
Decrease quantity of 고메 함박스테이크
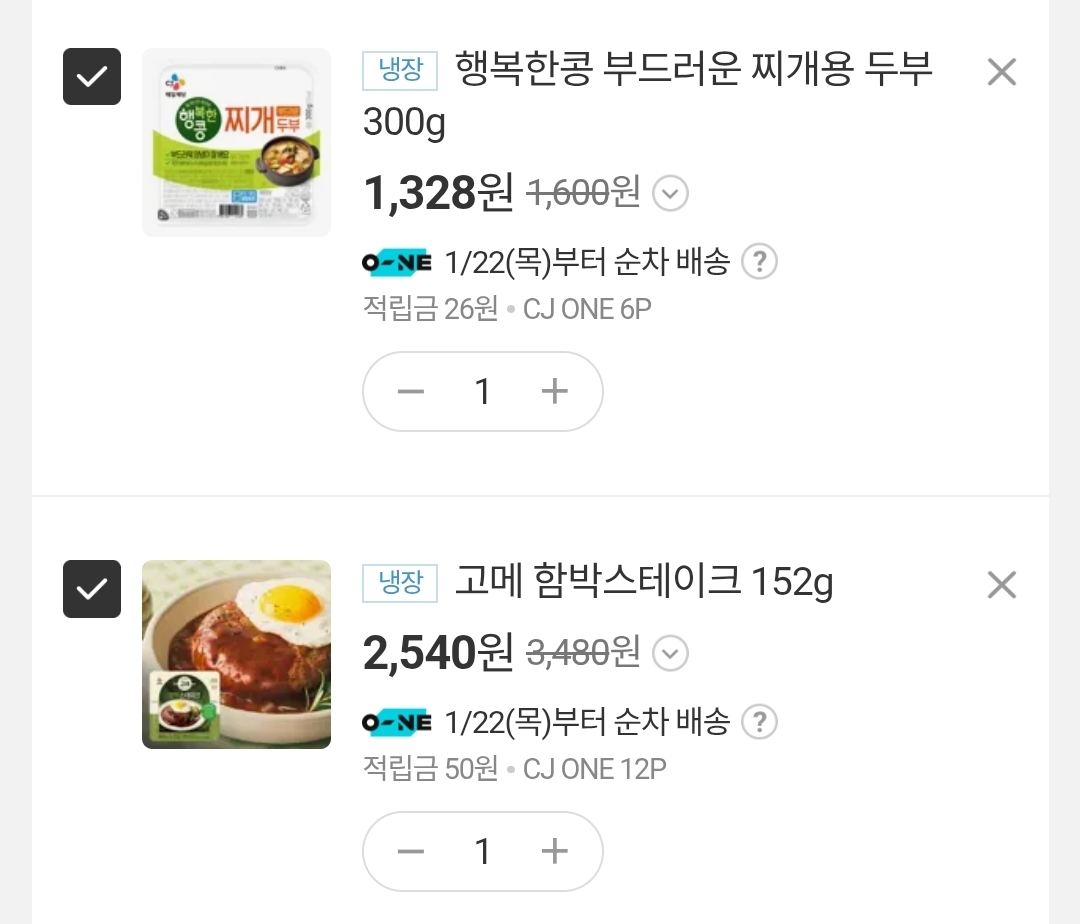pyautogui.click(x=411, y=851)
